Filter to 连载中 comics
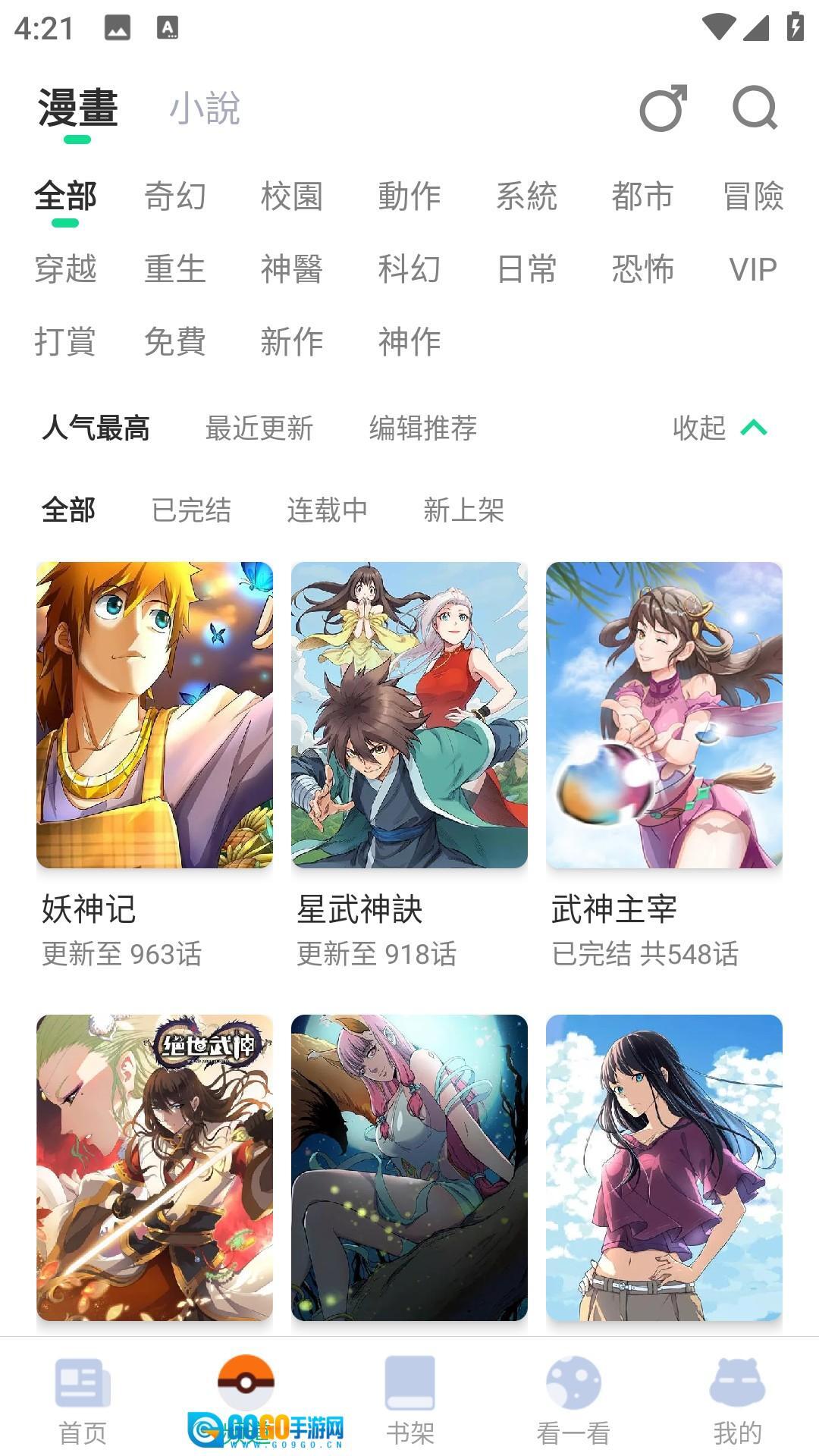Viewport: 819px width, 1456px height. pos(327,510)
